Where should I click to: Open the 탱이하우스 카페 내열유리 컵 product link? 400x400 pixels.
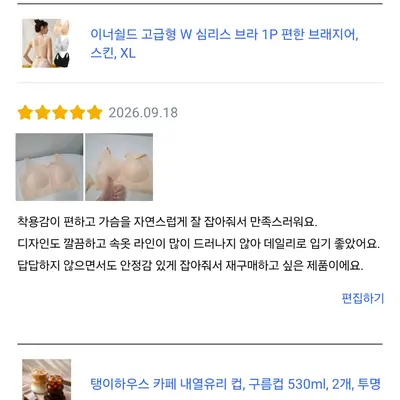click(x=235, y=384)
